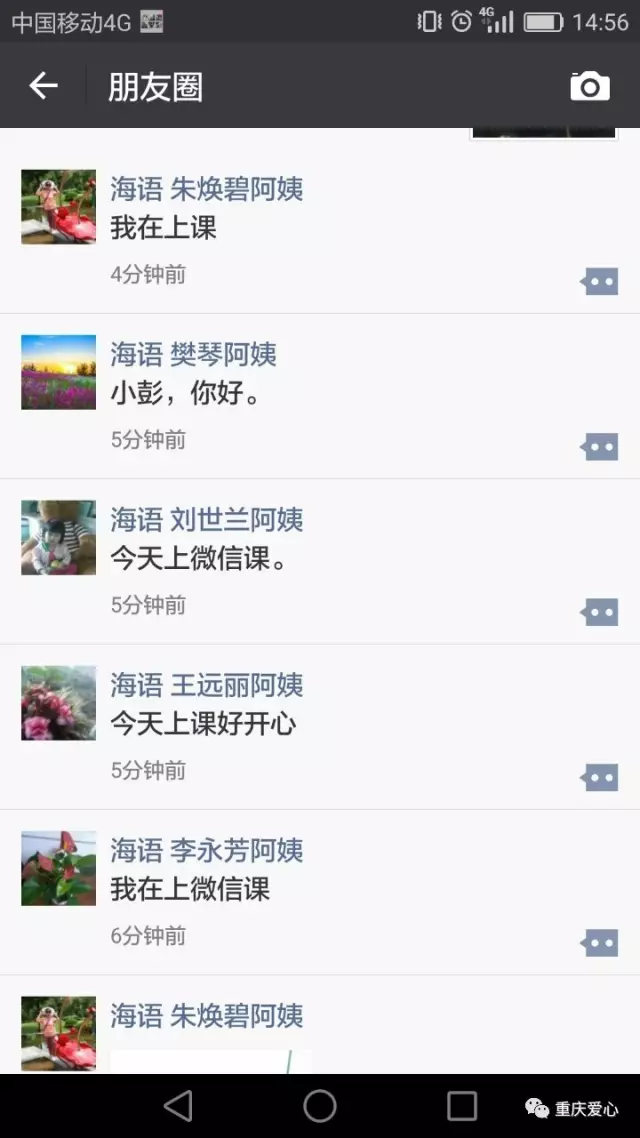Open comment menu on 刘世兰阿姨's post

[x=600, y=612]
